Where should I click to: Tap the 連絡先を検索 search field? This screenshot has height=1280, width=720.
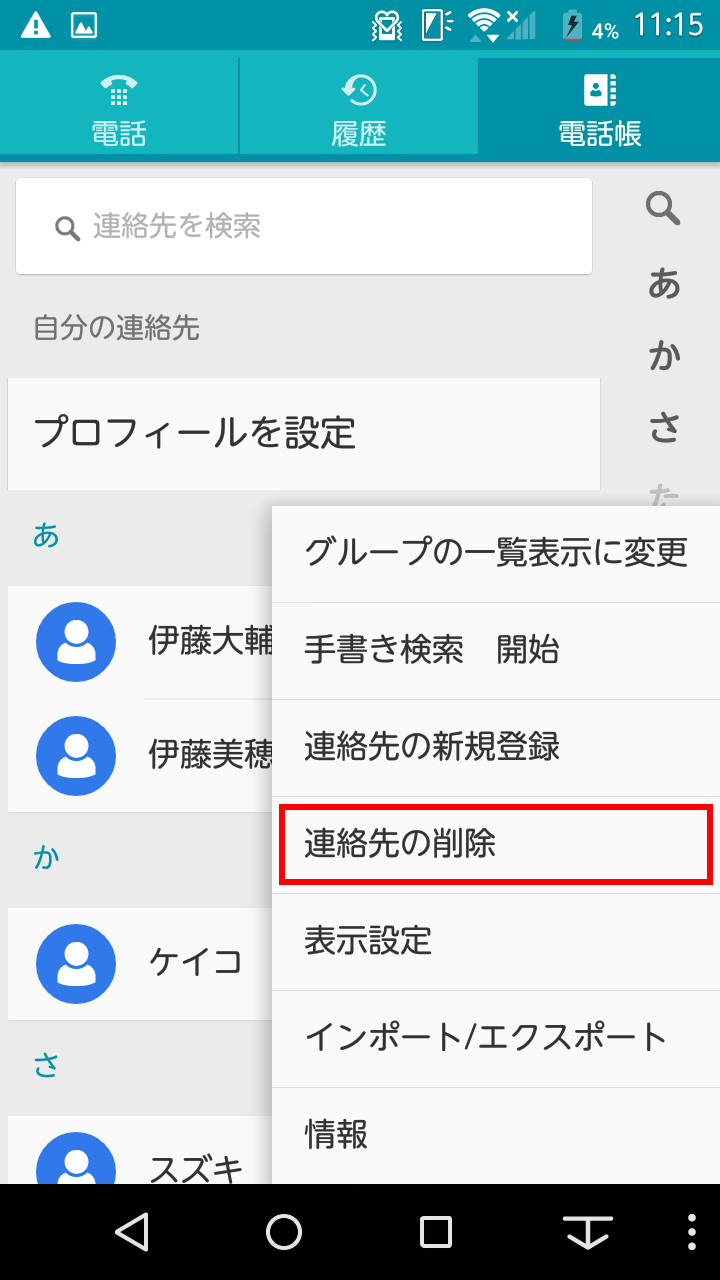304,227
